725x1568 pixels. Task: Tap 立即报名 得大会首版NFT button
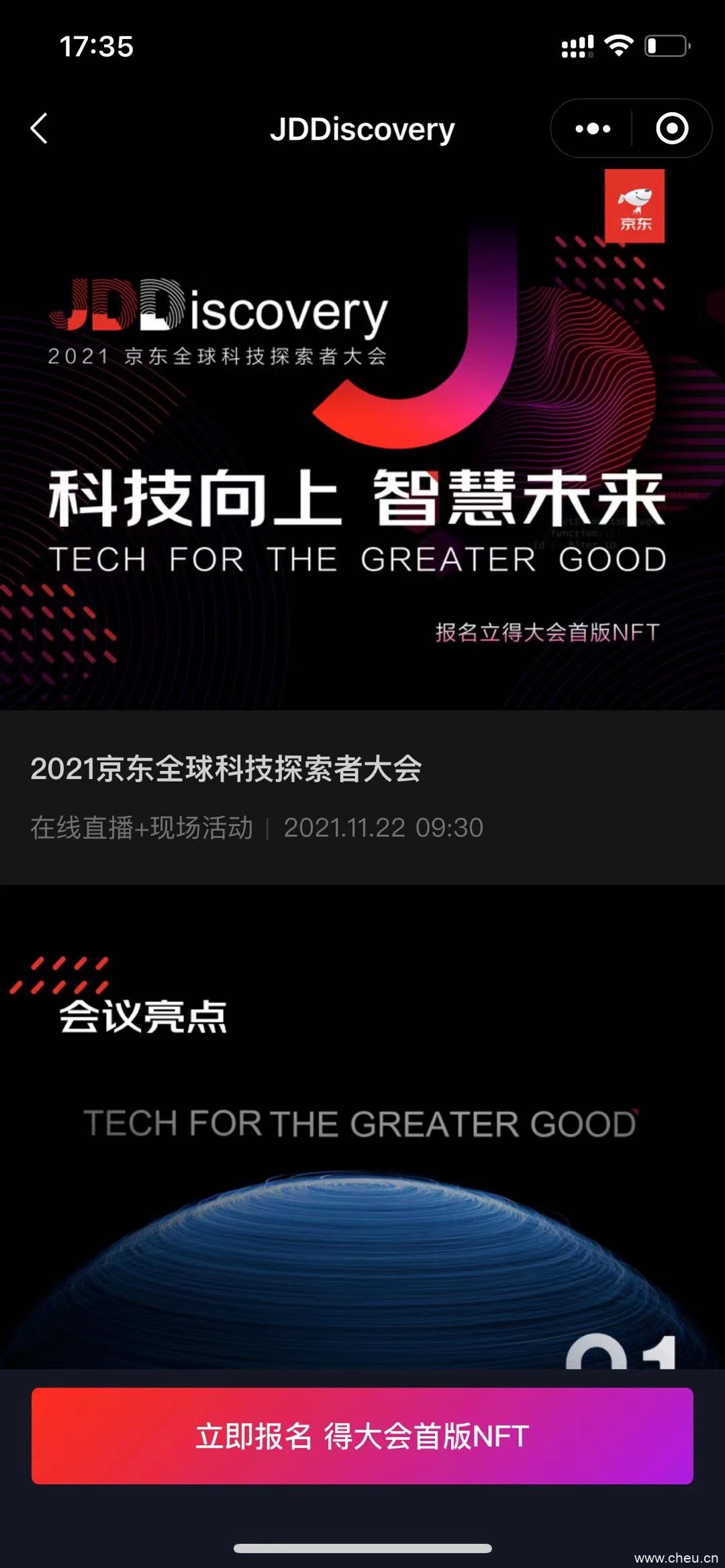click(362, 1435)
